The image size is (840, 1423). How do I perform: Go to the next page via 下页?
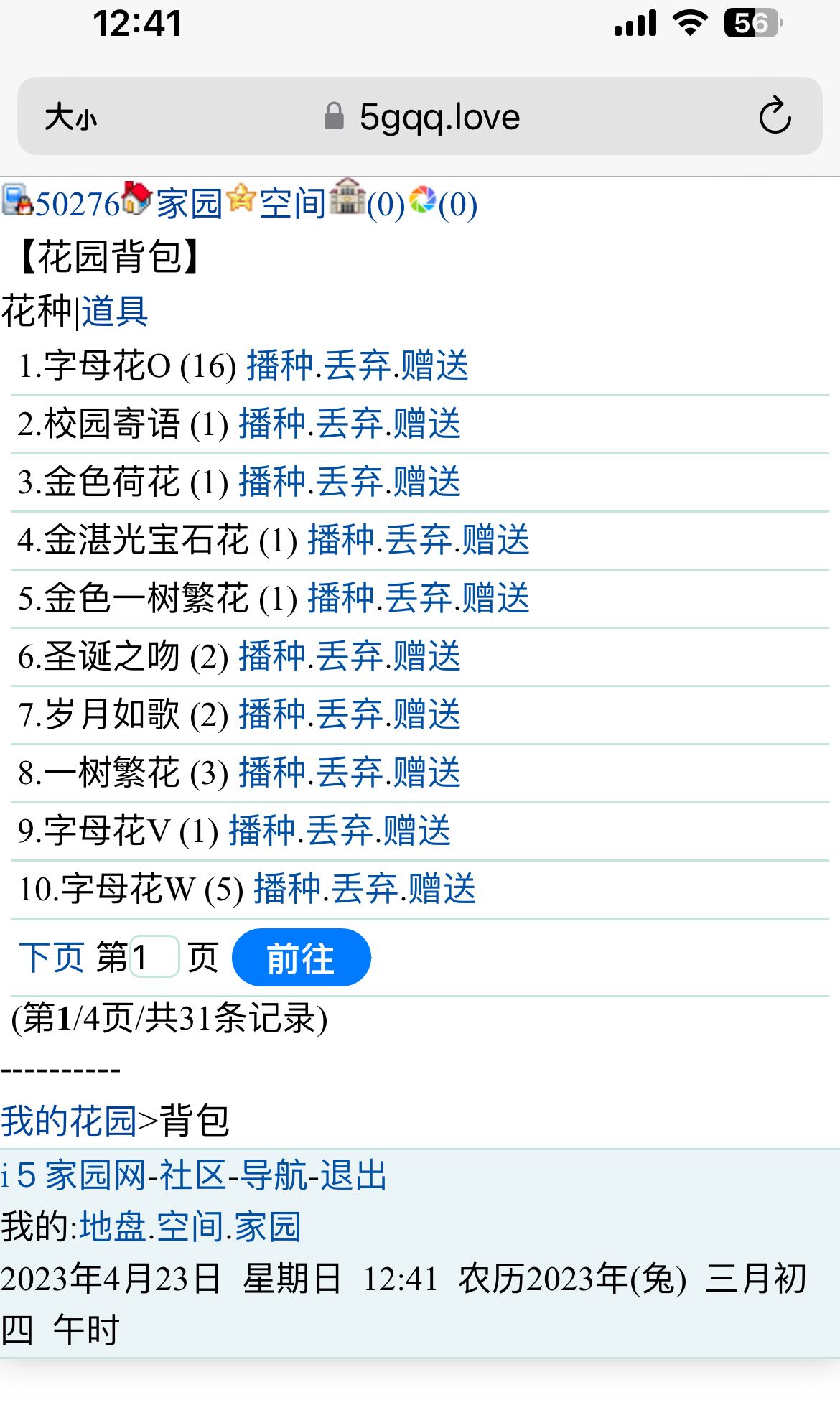point(51,957)
